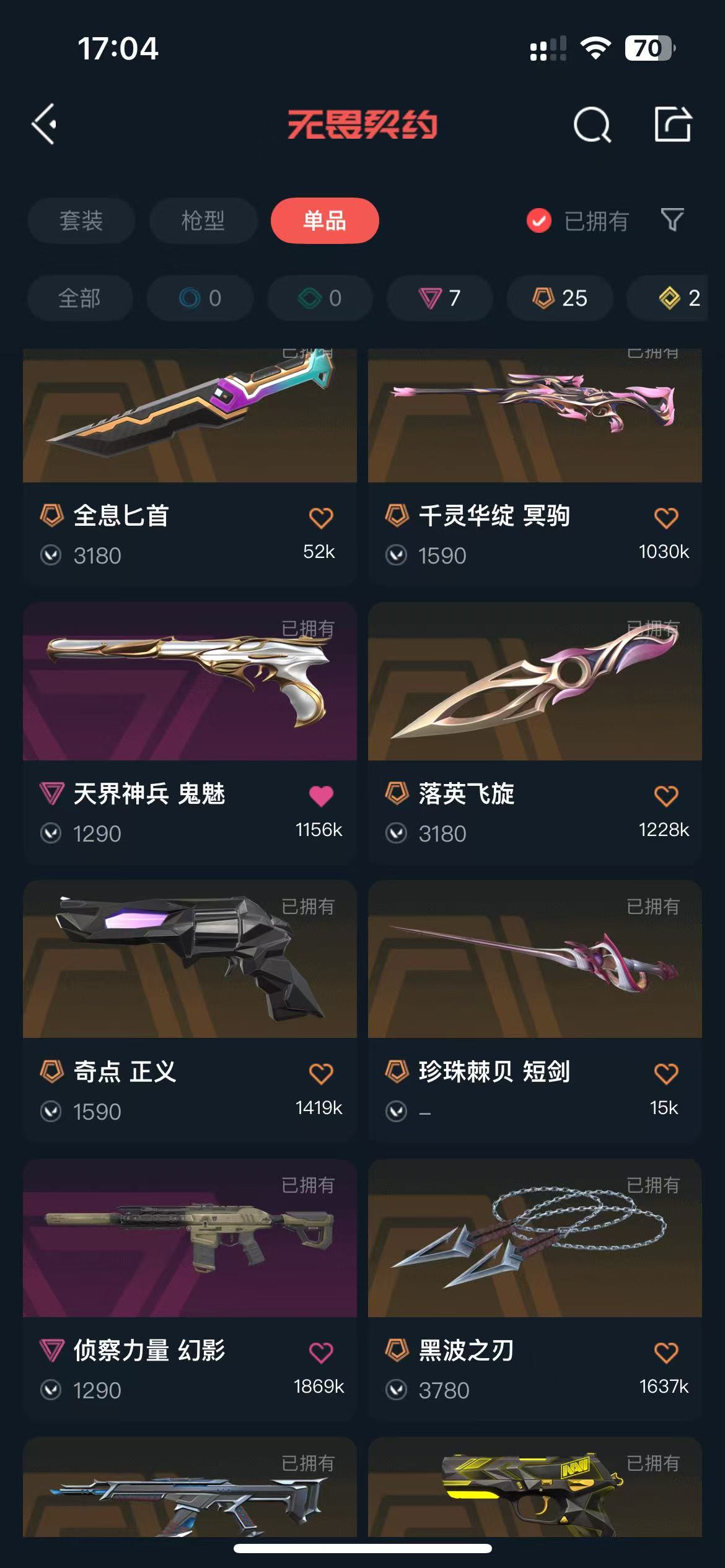This screenshot has width=725, height=1568.
Task: Open the search icon in the header
Action: 591,124
